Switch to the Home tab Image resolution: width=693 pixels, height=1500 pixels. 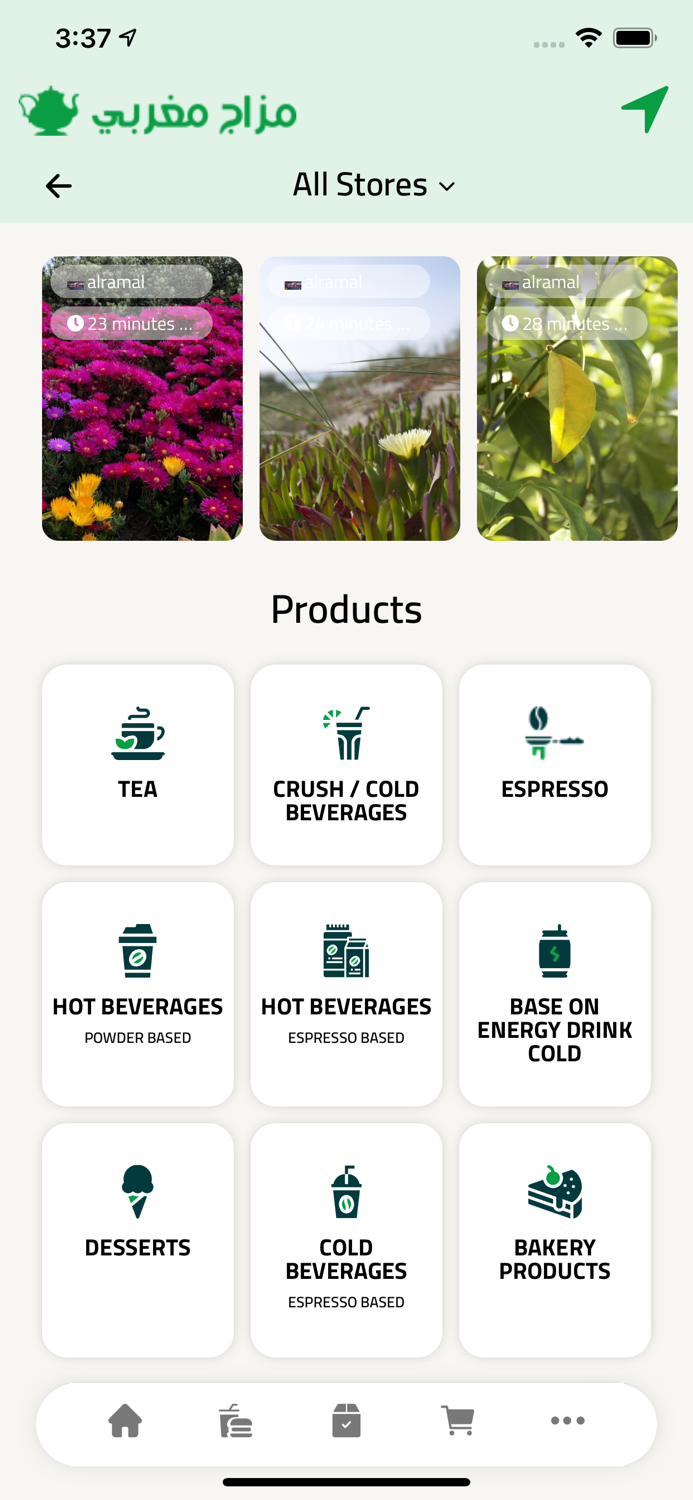coord(125,1421)
